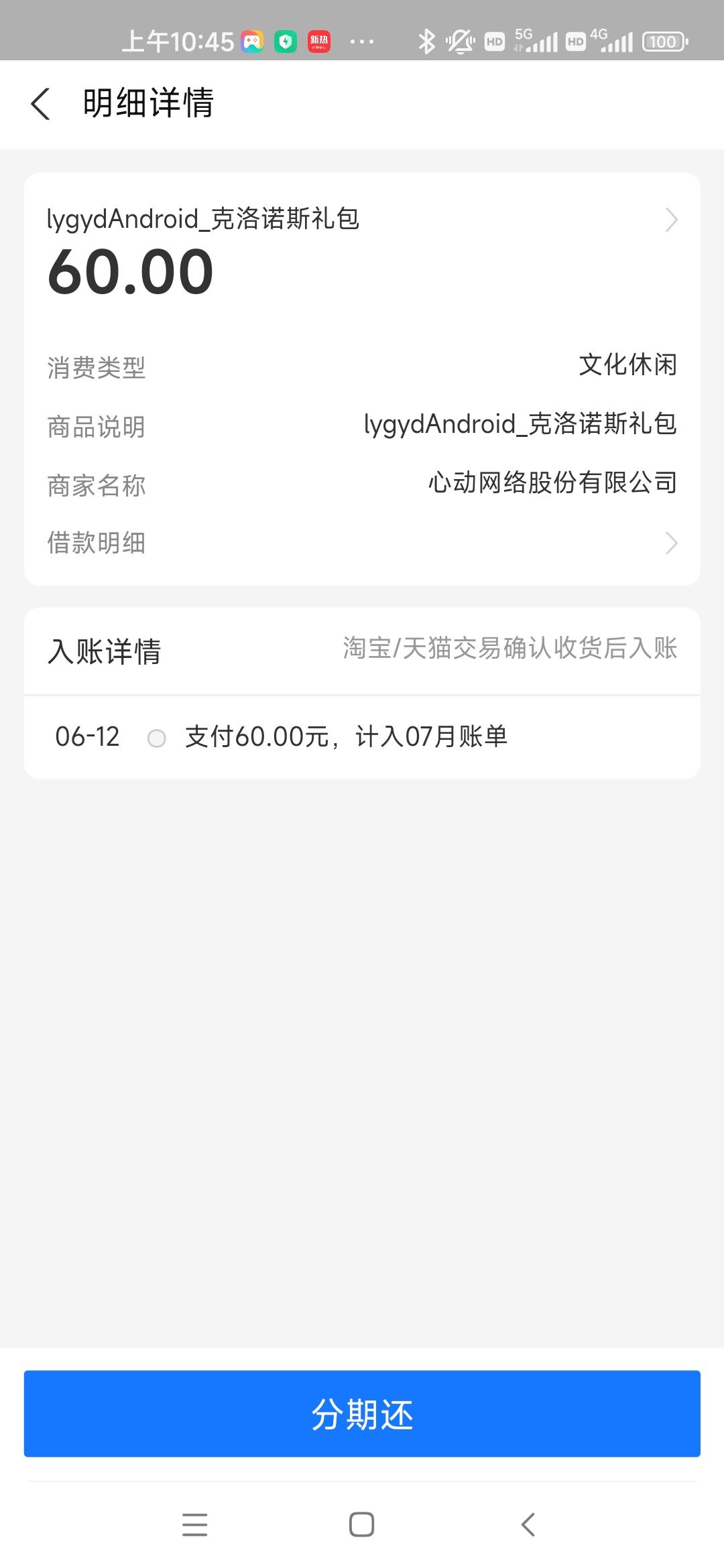Tap the system back button
The width and height of the screenshot is (724, 1568).
point(528,1524)
